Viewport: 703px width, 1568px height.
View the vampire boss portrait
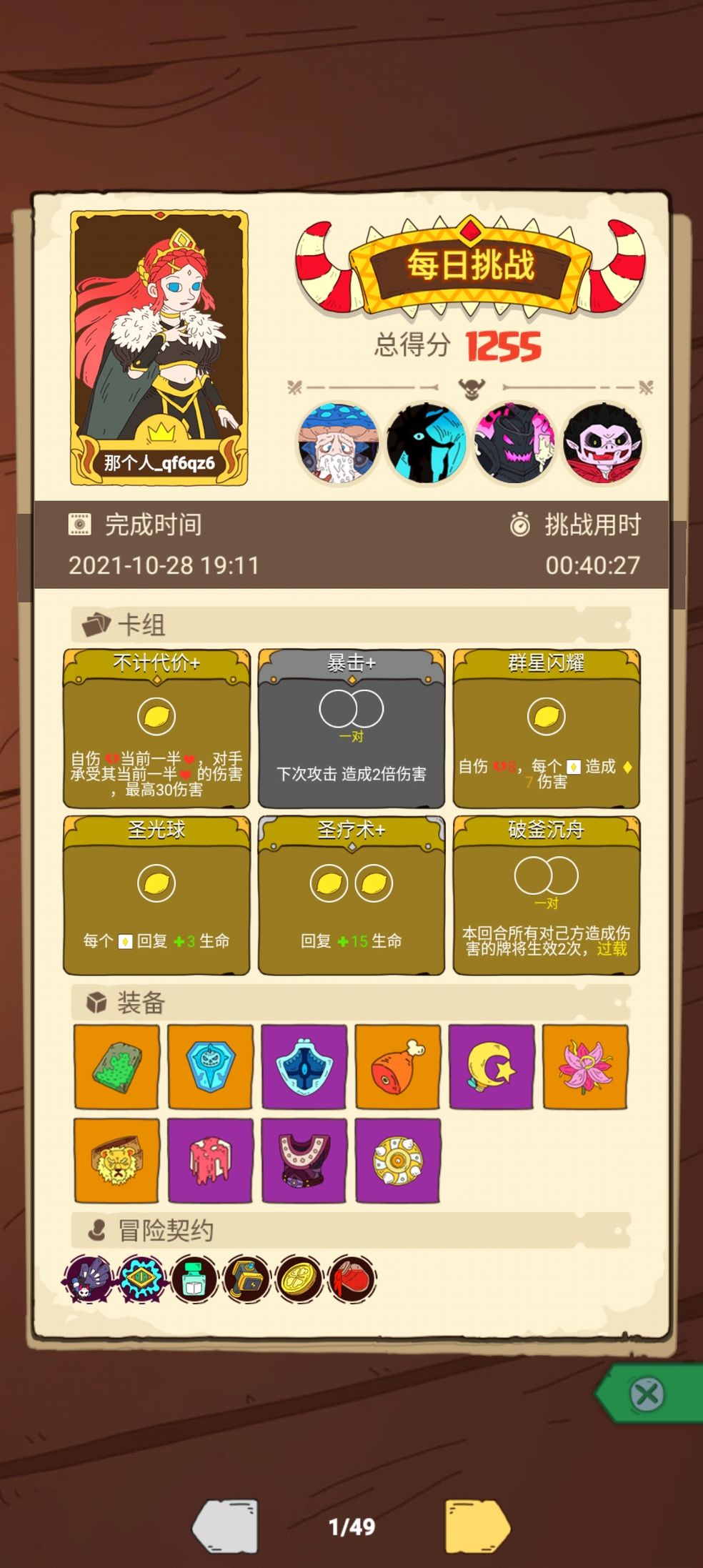[x=603, y=442]
